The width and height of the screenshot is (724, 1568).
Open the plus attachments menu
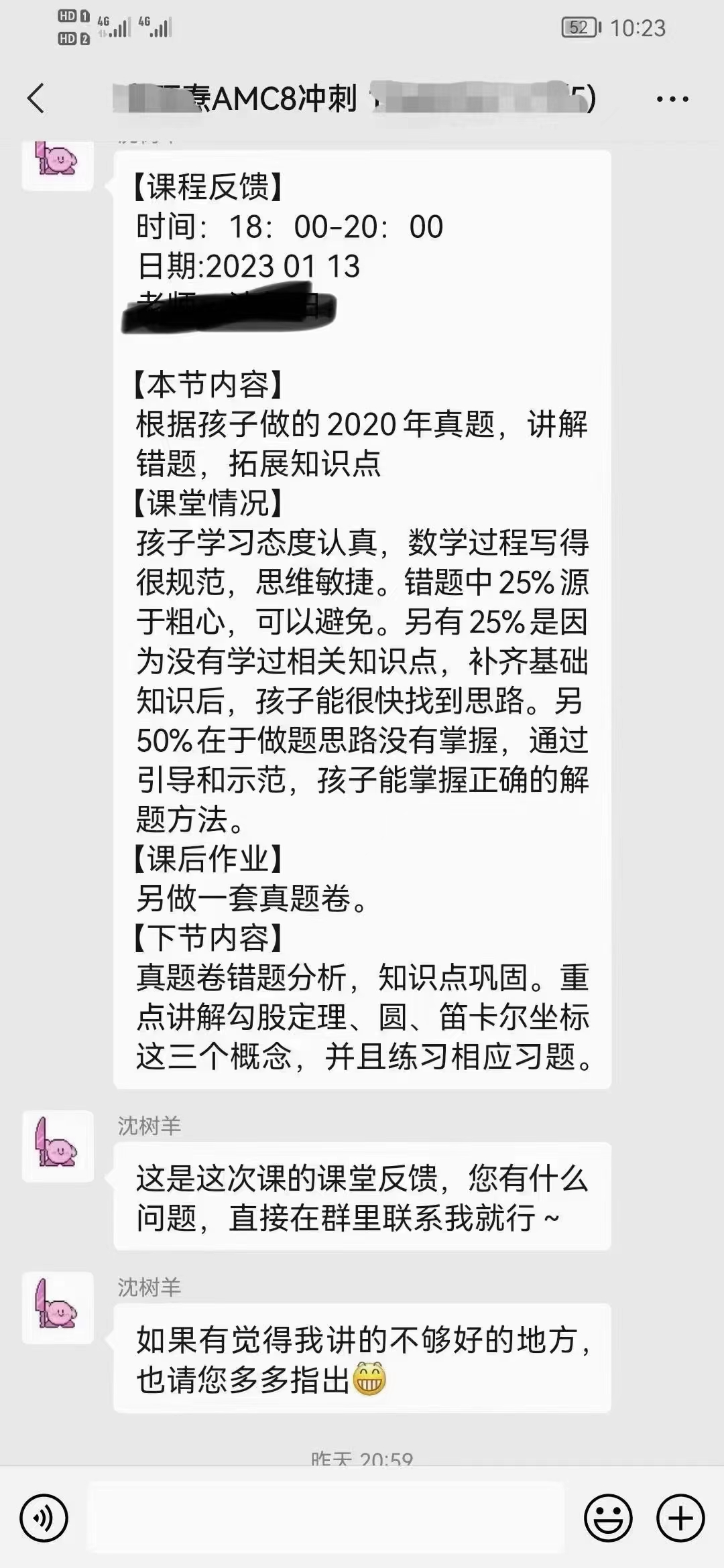(x=680, y=1518)
